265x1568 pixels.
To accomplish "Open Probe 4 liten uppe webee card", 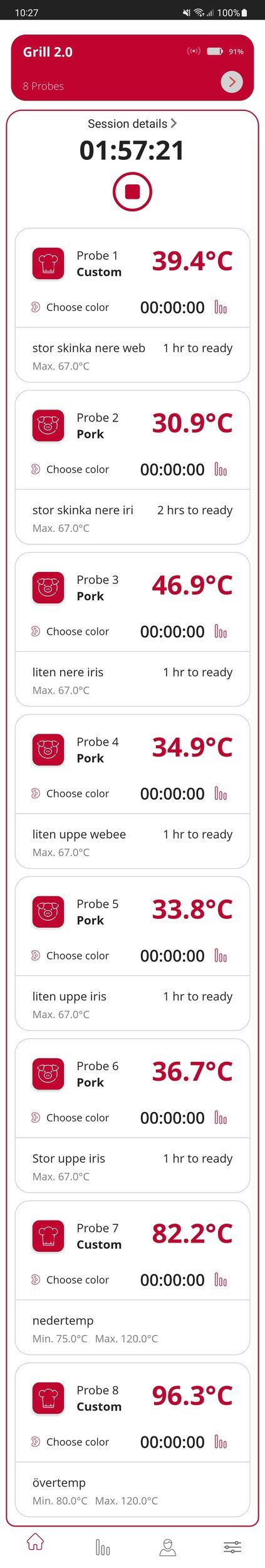I will pos(132,791).
